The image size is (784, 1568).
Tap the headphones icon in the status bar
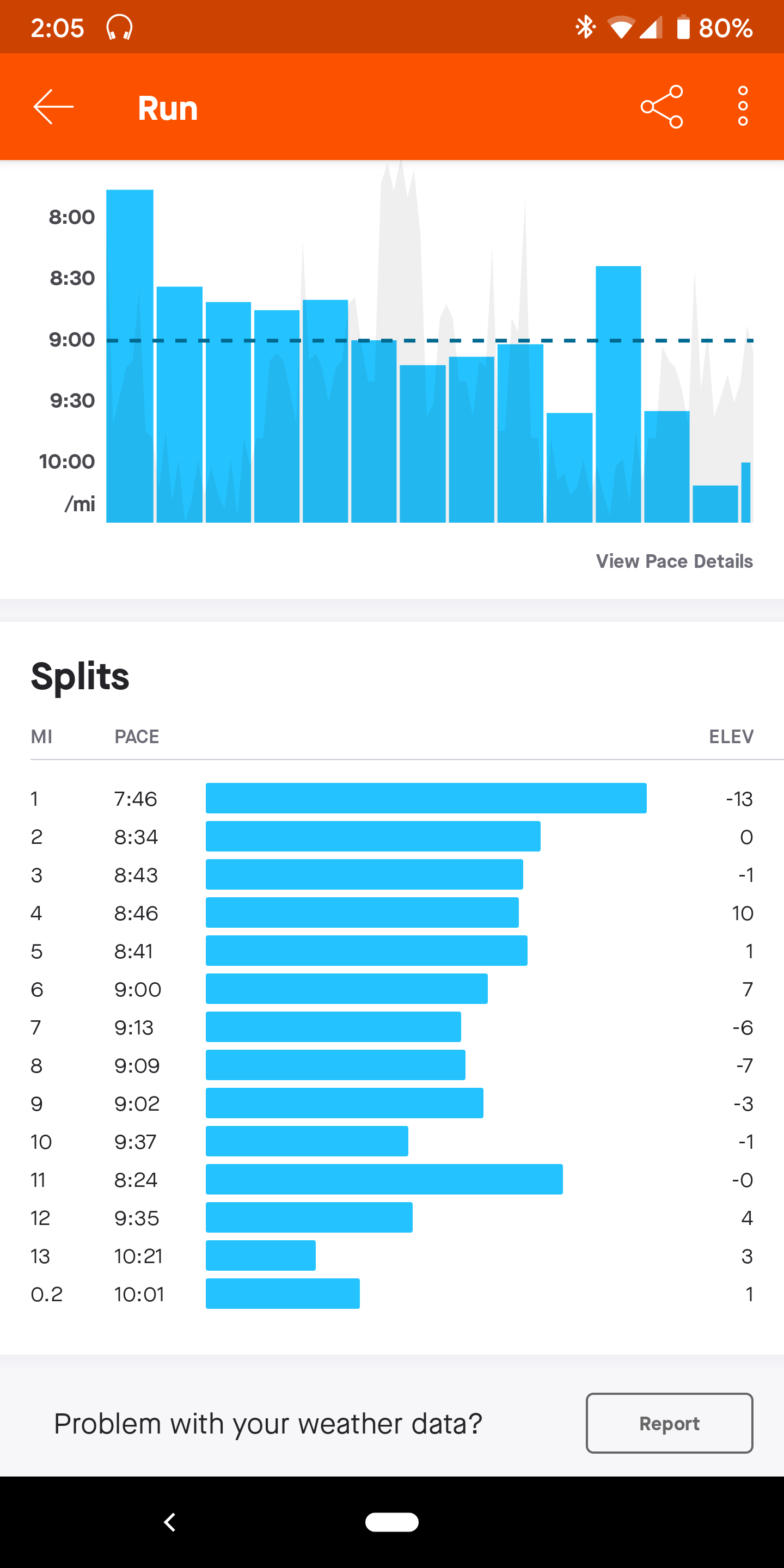click(119, 26)
